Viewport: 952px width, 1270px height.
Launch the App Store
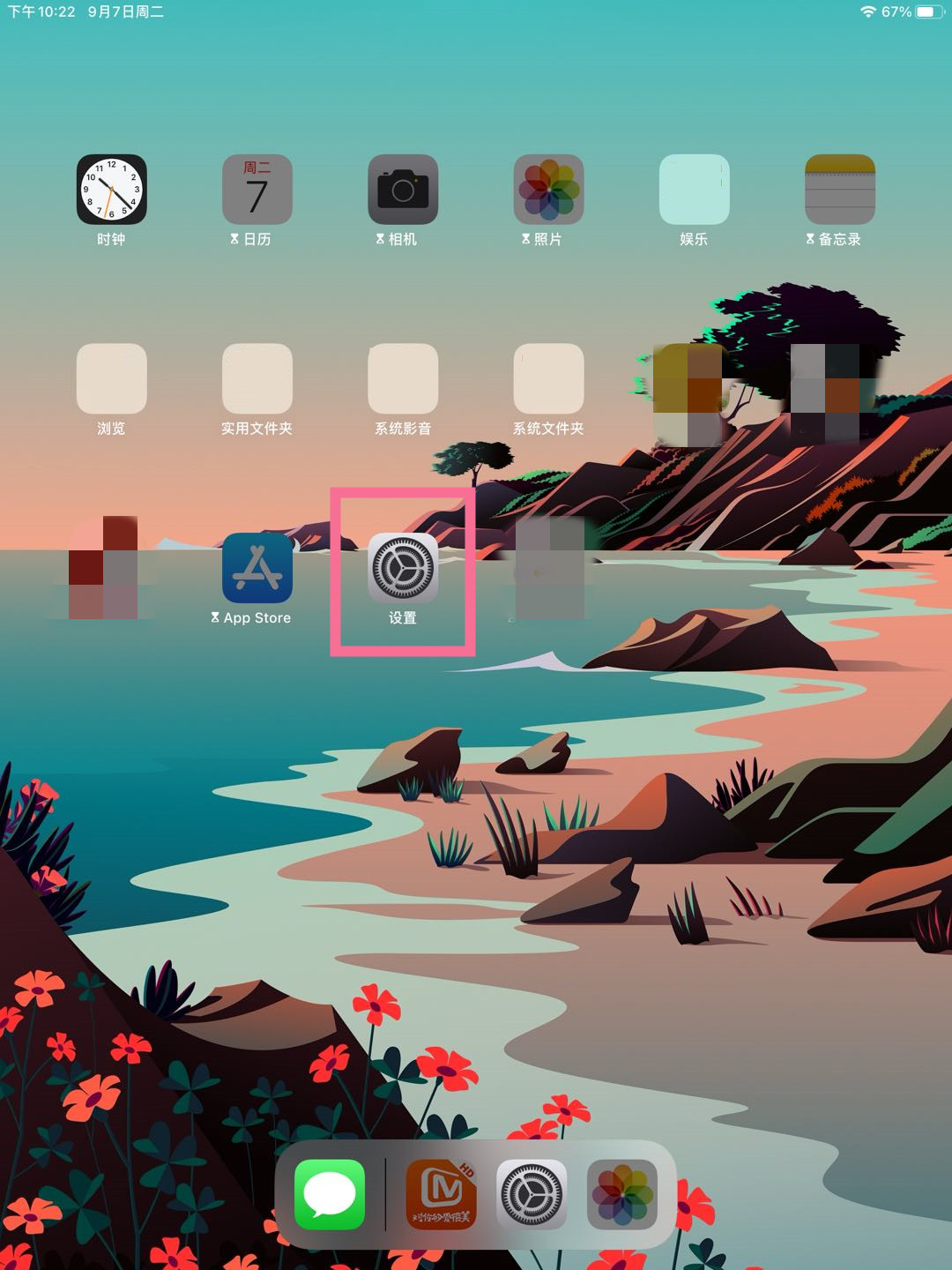click(257, 569)
